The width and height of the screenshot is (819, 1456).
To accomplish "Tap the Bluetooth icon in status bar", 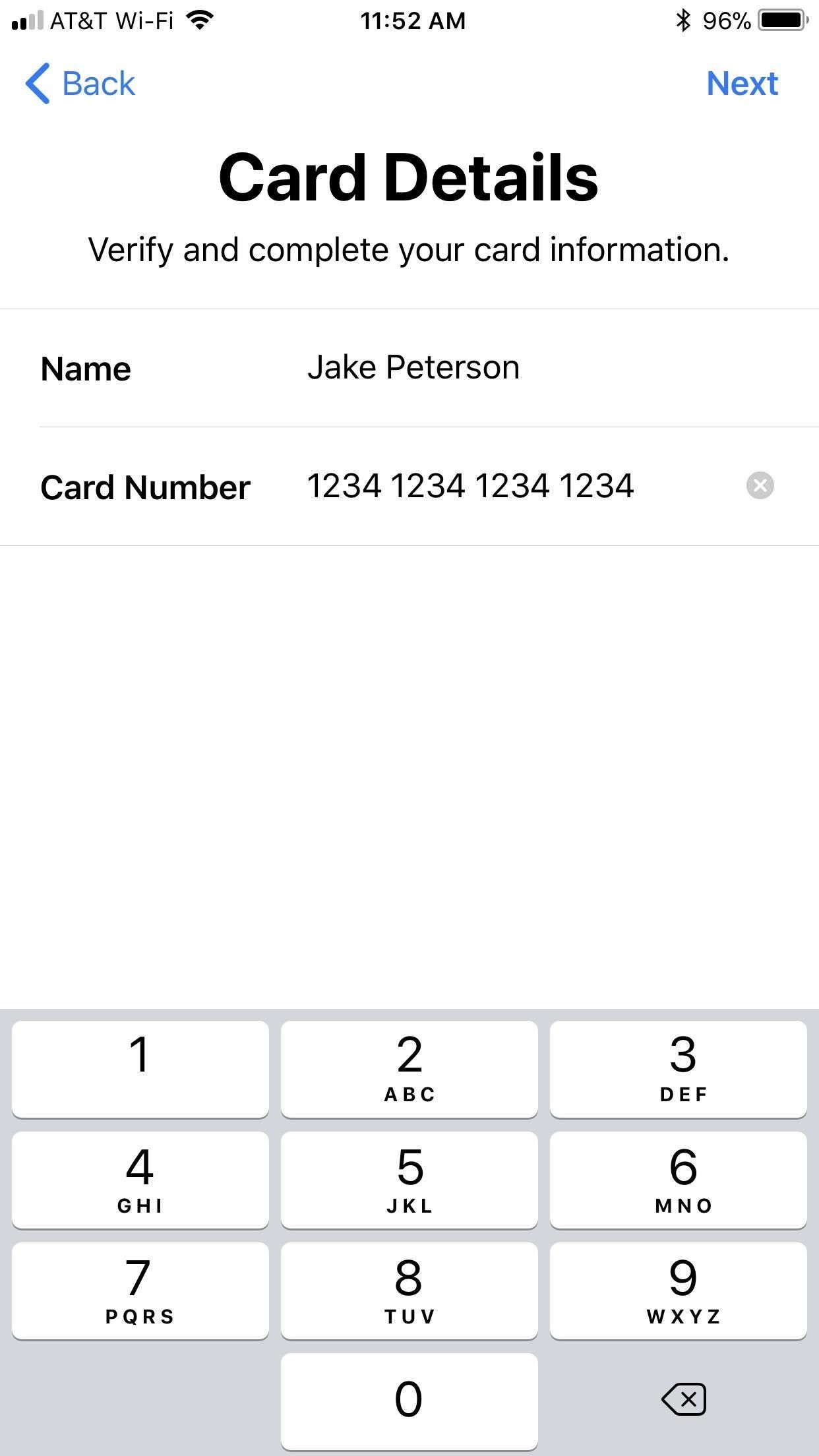I will [682, 20].
